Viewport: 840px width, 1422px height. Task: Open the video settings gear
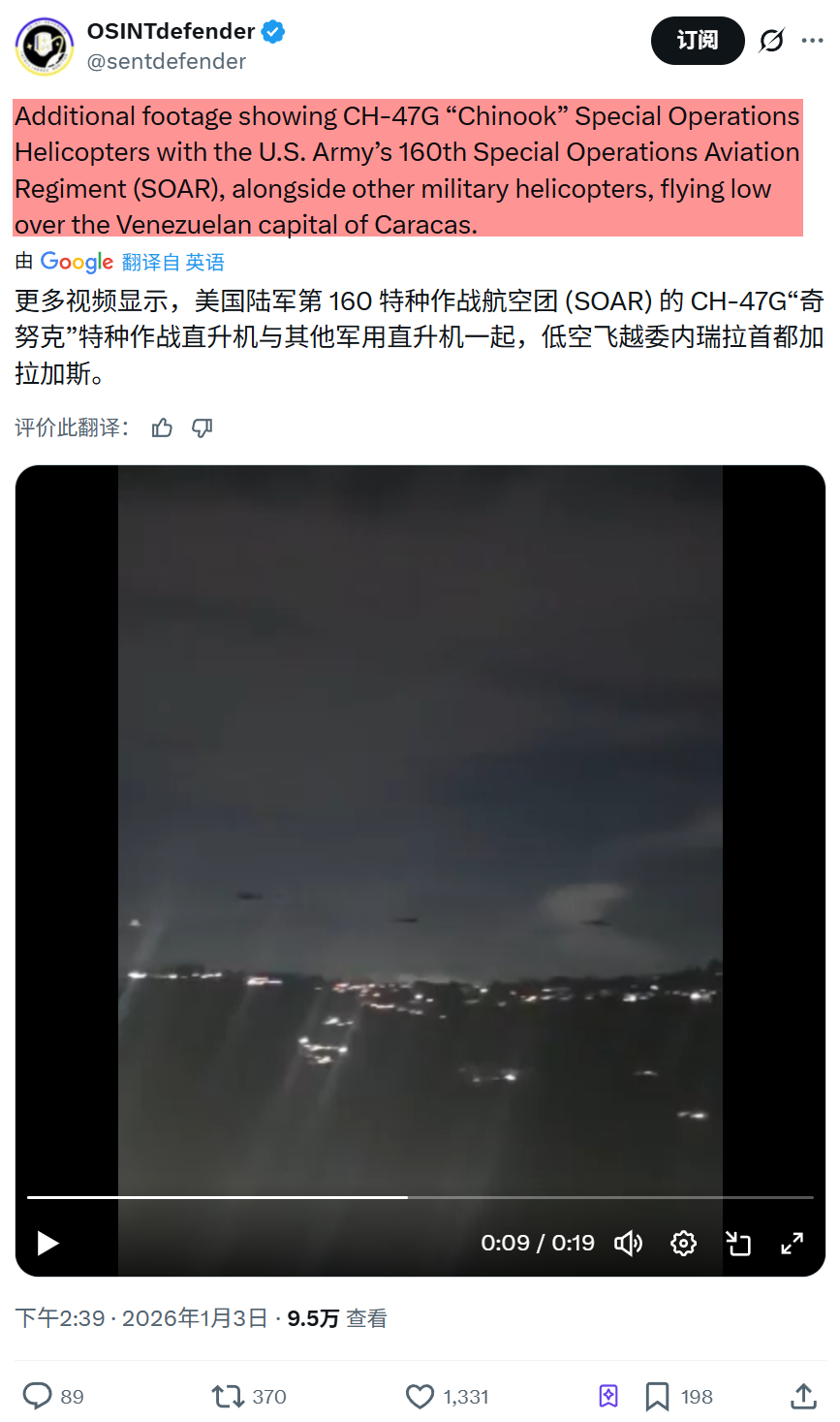click(683, 1243)
